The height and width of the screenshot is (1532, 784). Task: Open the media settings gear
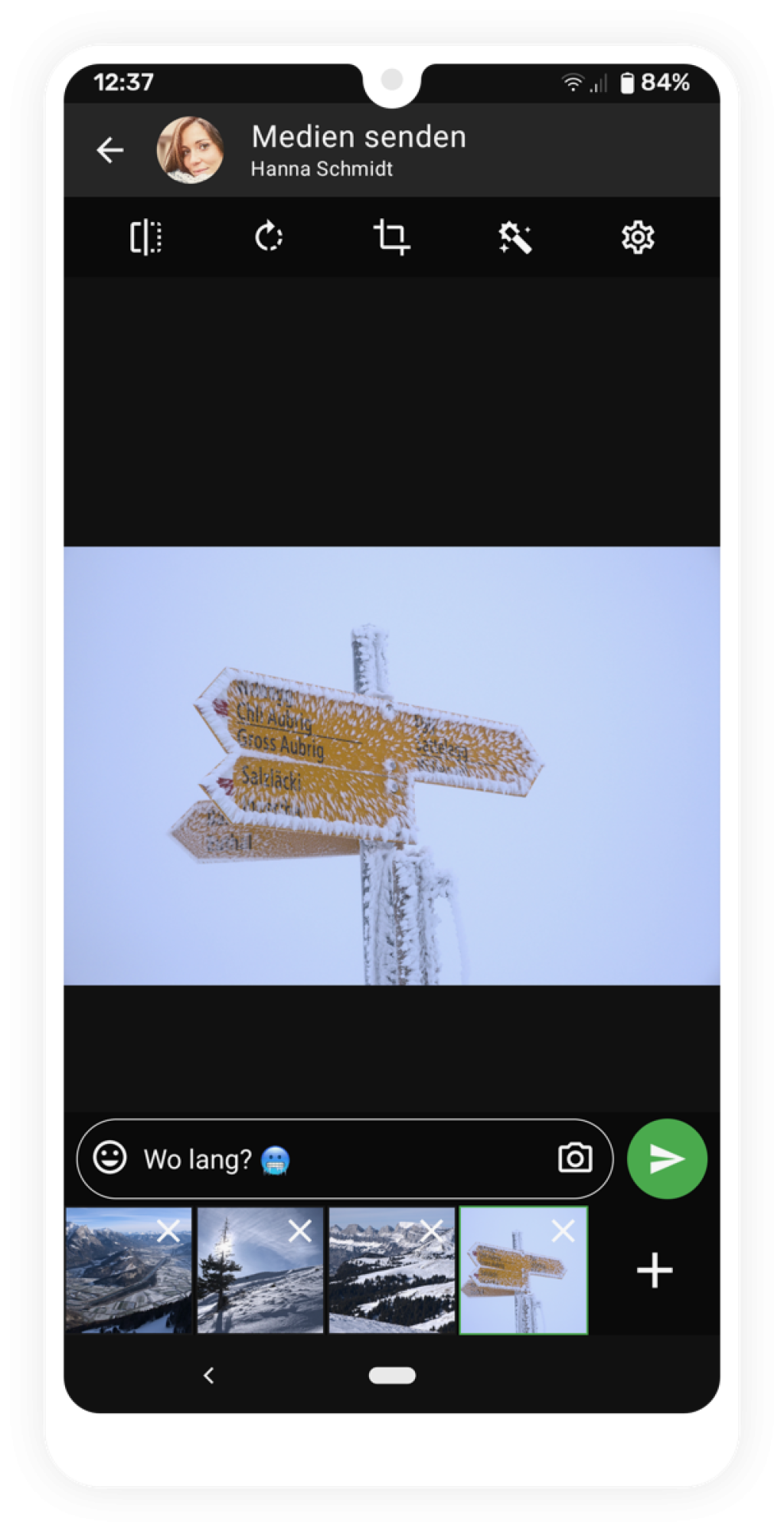point(639,239)
